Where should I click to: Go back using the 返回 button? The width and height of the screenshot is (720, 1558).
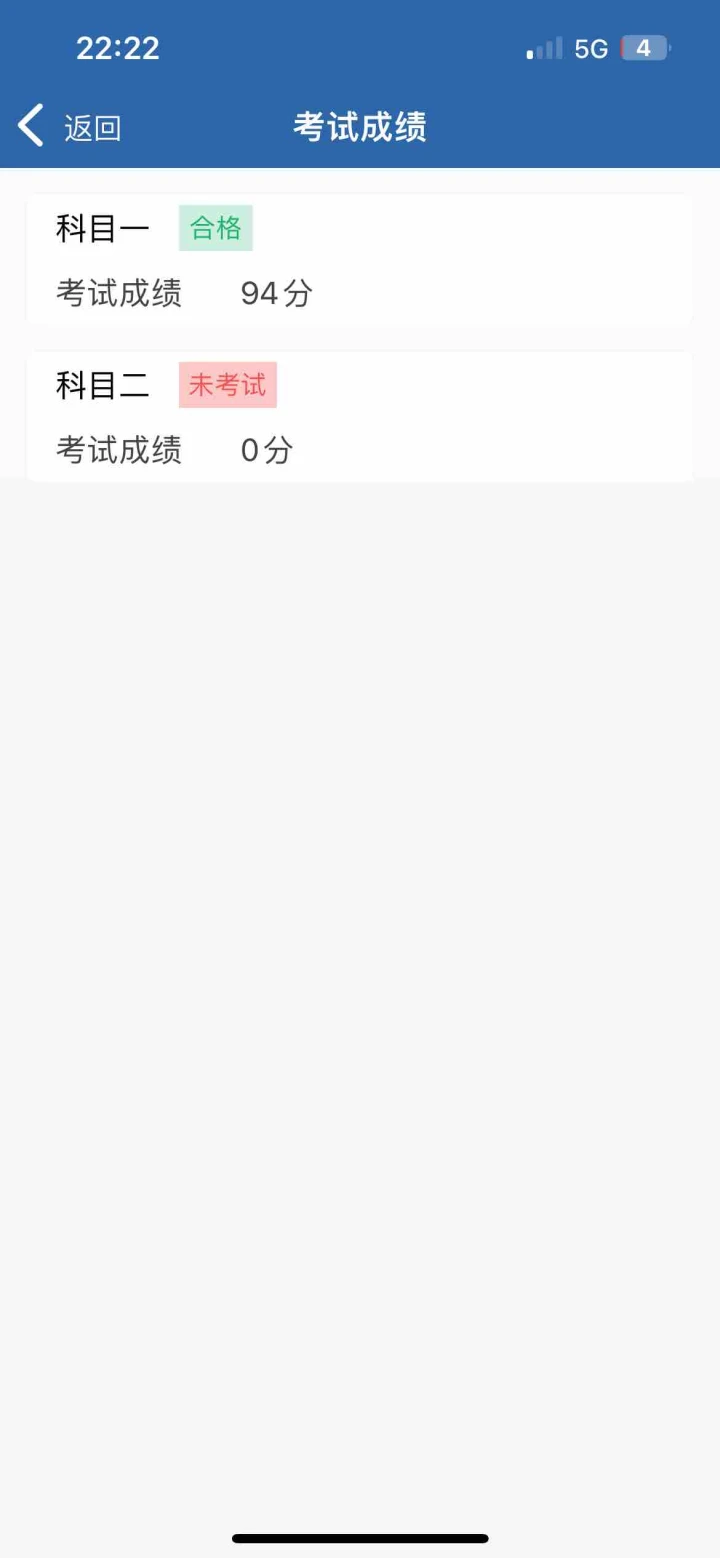[x=70, y=128]
